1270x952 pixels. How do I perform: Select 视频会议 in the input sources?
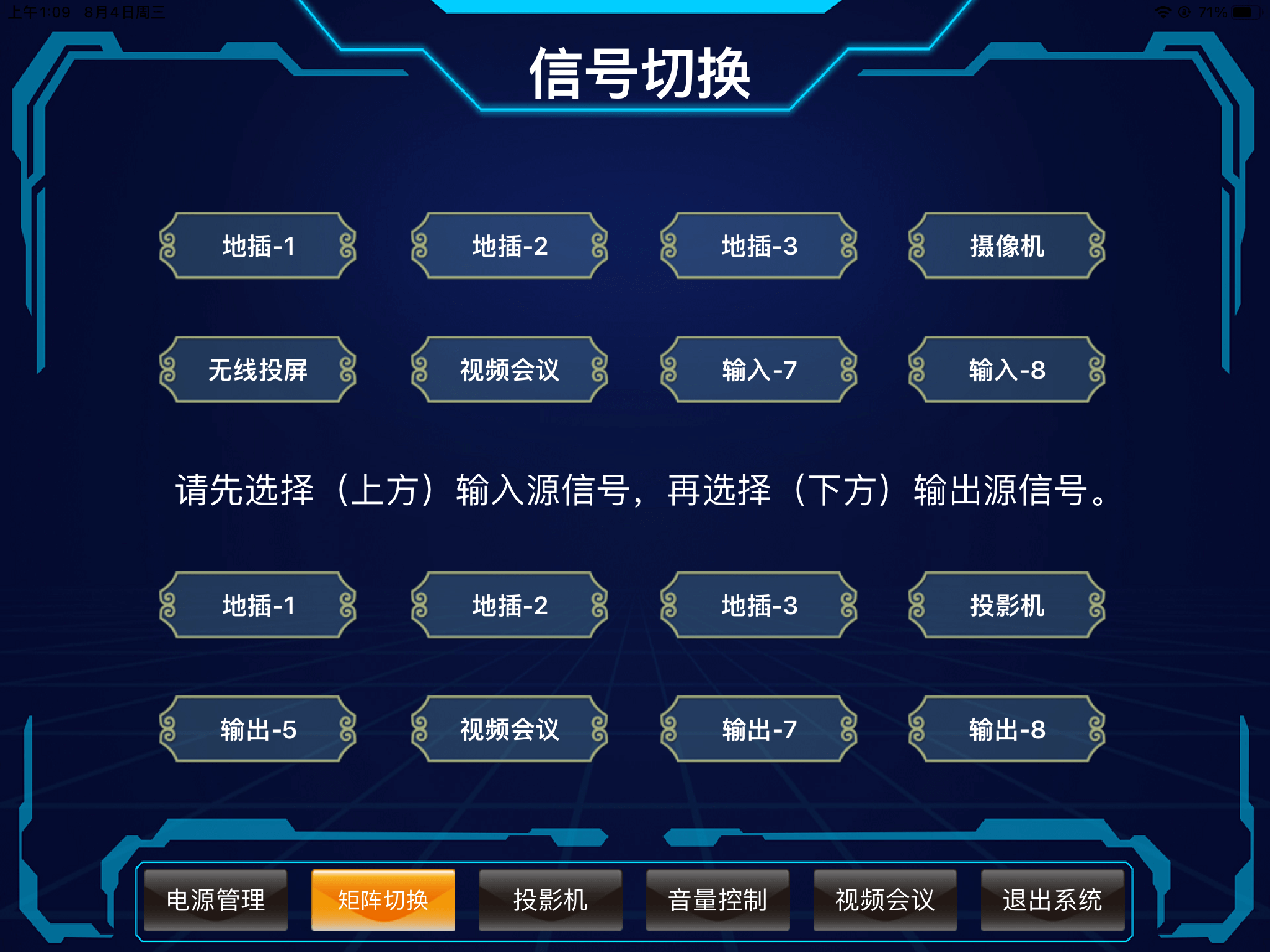tap(509, 370)
